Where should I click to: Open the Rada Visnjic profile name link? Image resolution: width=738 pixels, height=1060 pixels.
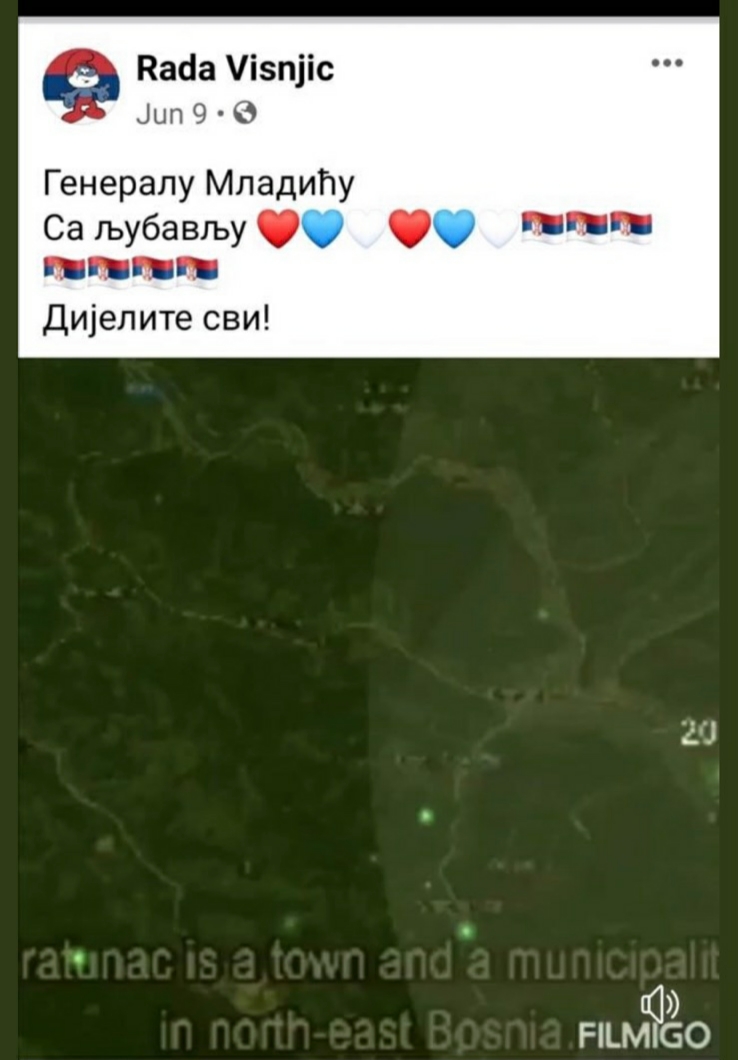[x=235, y=68]
